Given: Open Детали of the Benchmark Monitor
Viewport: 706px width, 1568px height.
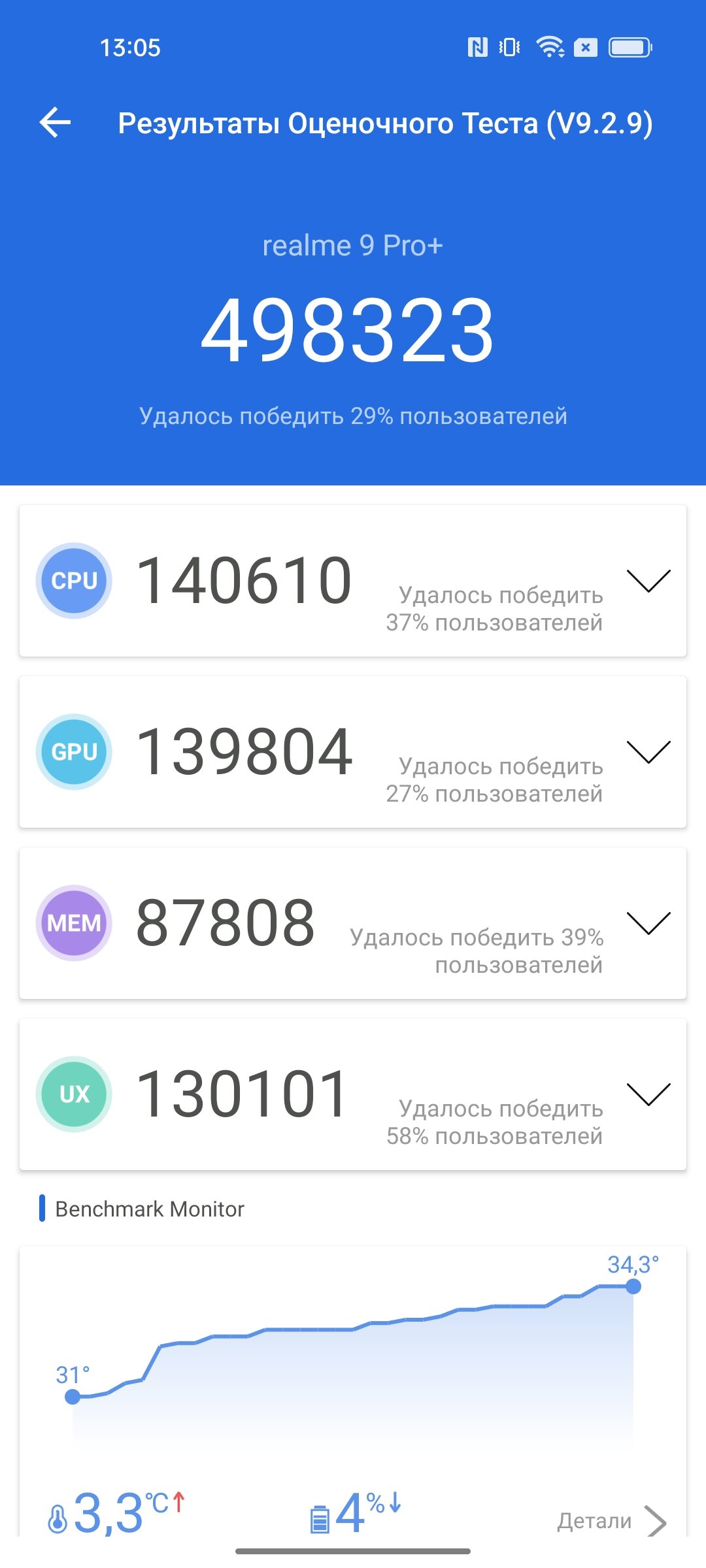Looking at the screenshot, I should point(612,1521).
